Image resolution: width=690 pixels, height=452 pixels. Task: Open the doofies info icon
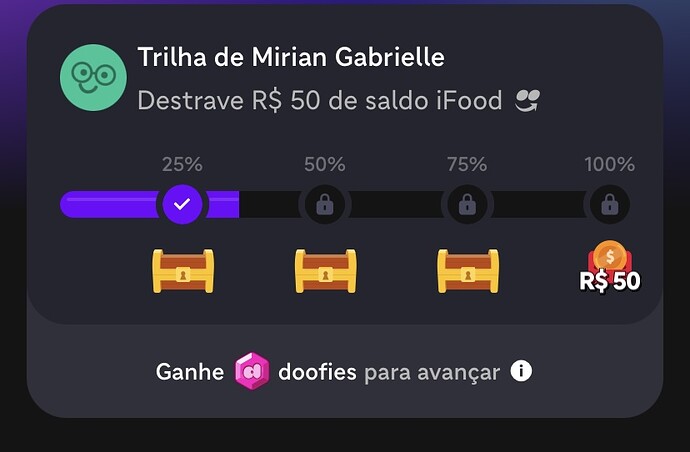click(521, 372)
